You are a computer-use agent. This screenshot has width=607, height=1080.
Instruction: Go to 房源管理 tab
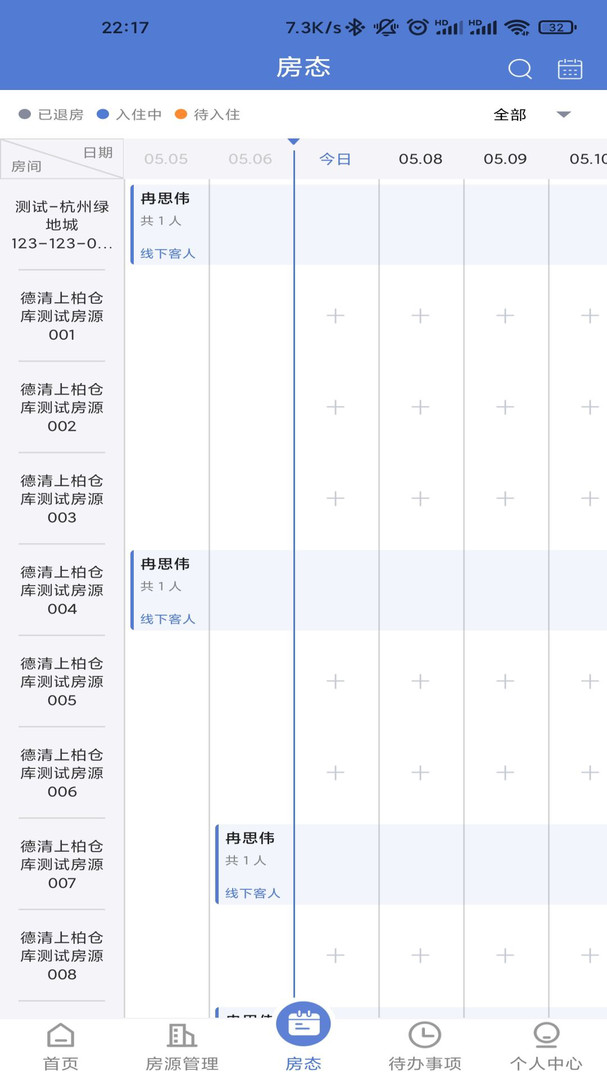(x=182, y=1046)
